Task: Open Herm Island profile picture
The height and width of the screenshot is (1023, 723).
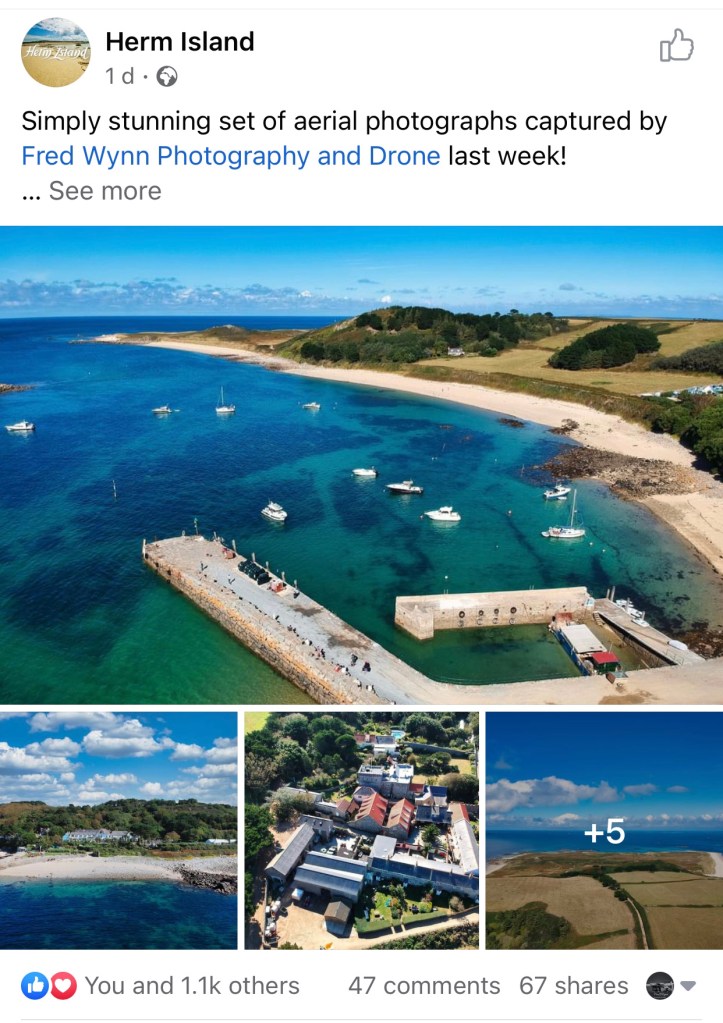Action: 55,52
